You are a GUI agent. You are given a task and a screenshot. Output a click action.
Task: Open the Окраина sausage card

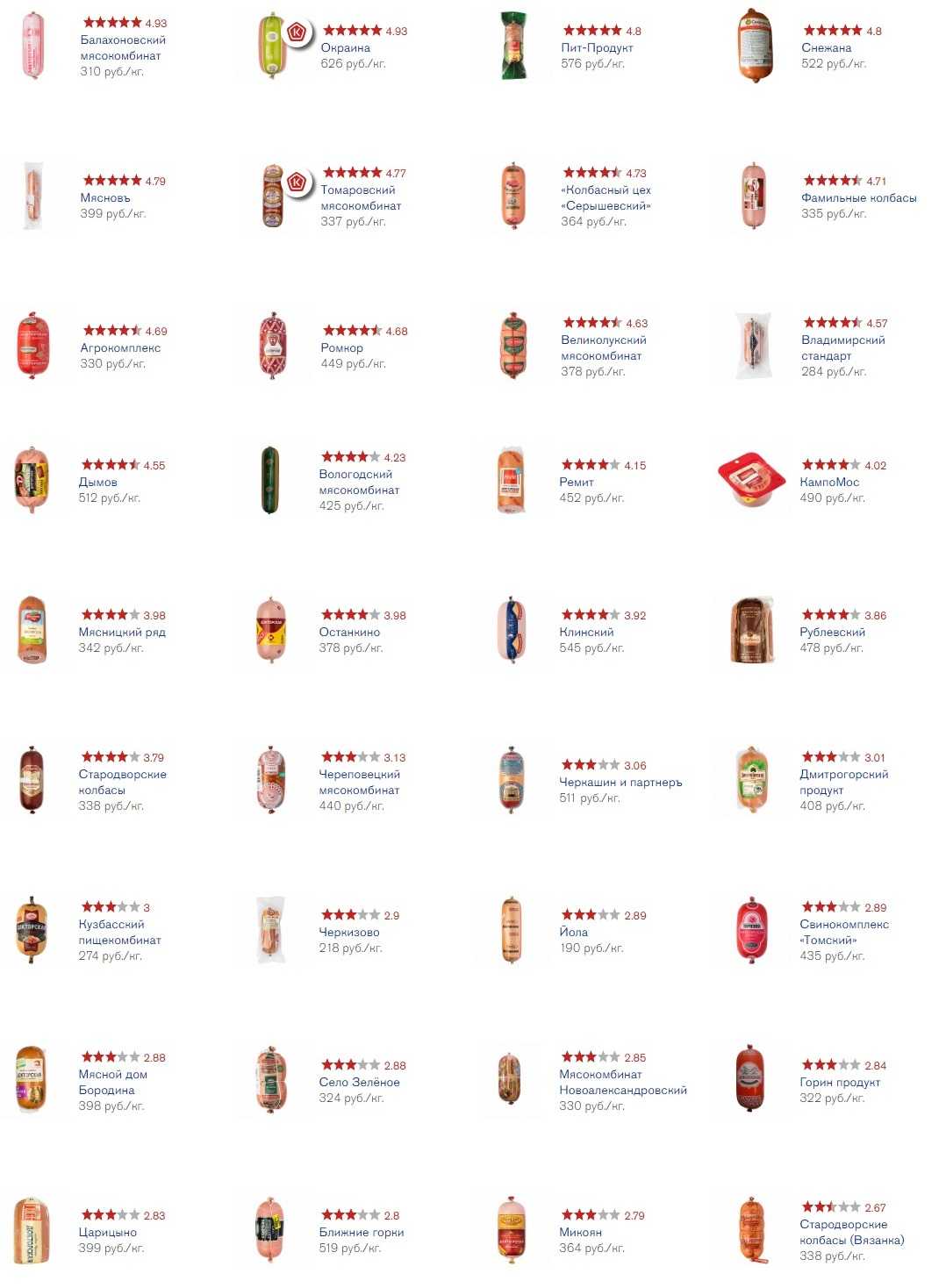click(345, 48)
